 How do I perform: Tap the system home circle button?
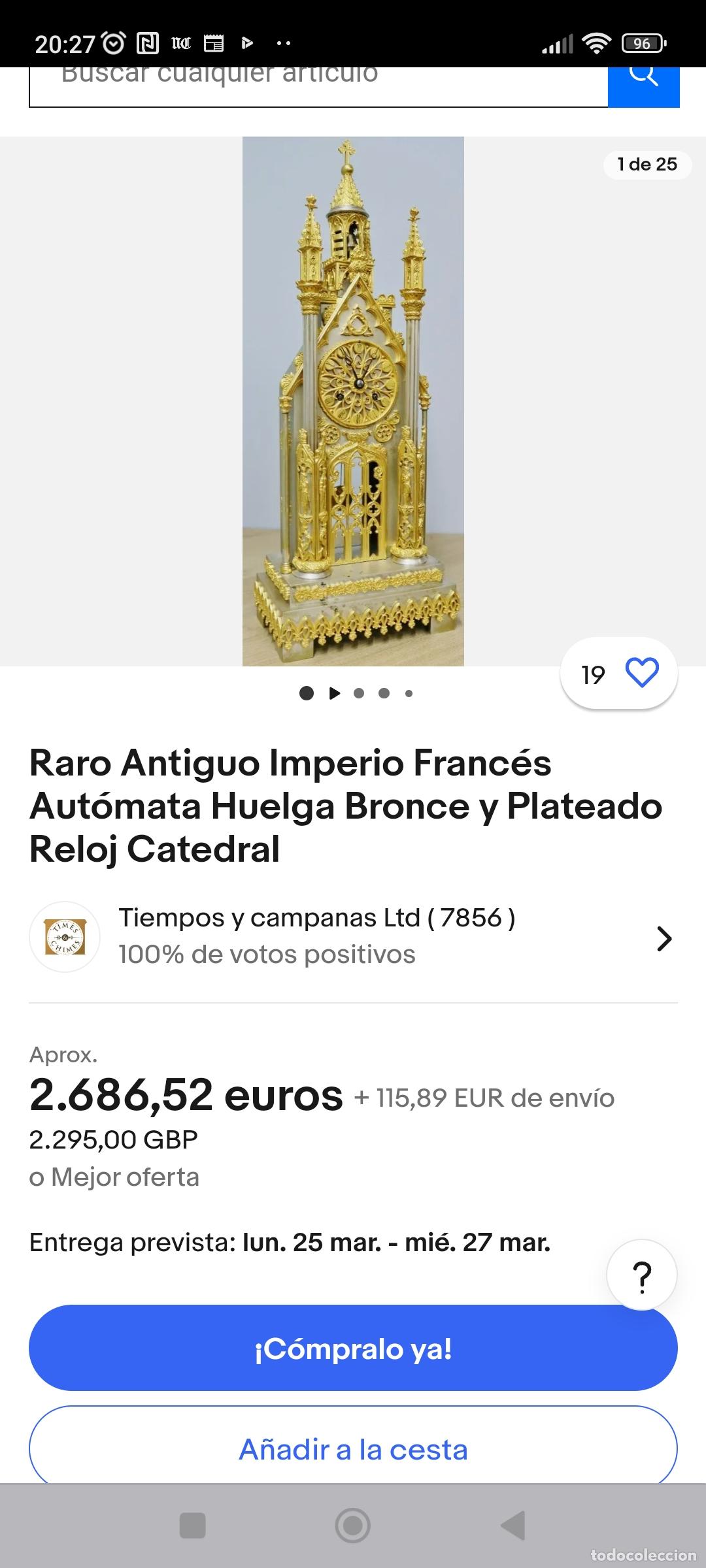click(x=352, y=1526)
